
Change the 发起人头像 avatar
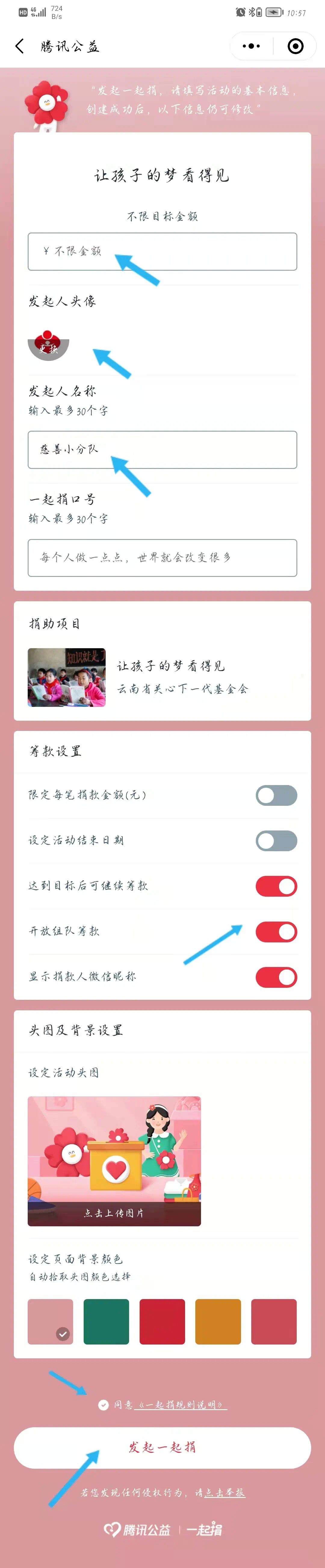pos(48,345)
